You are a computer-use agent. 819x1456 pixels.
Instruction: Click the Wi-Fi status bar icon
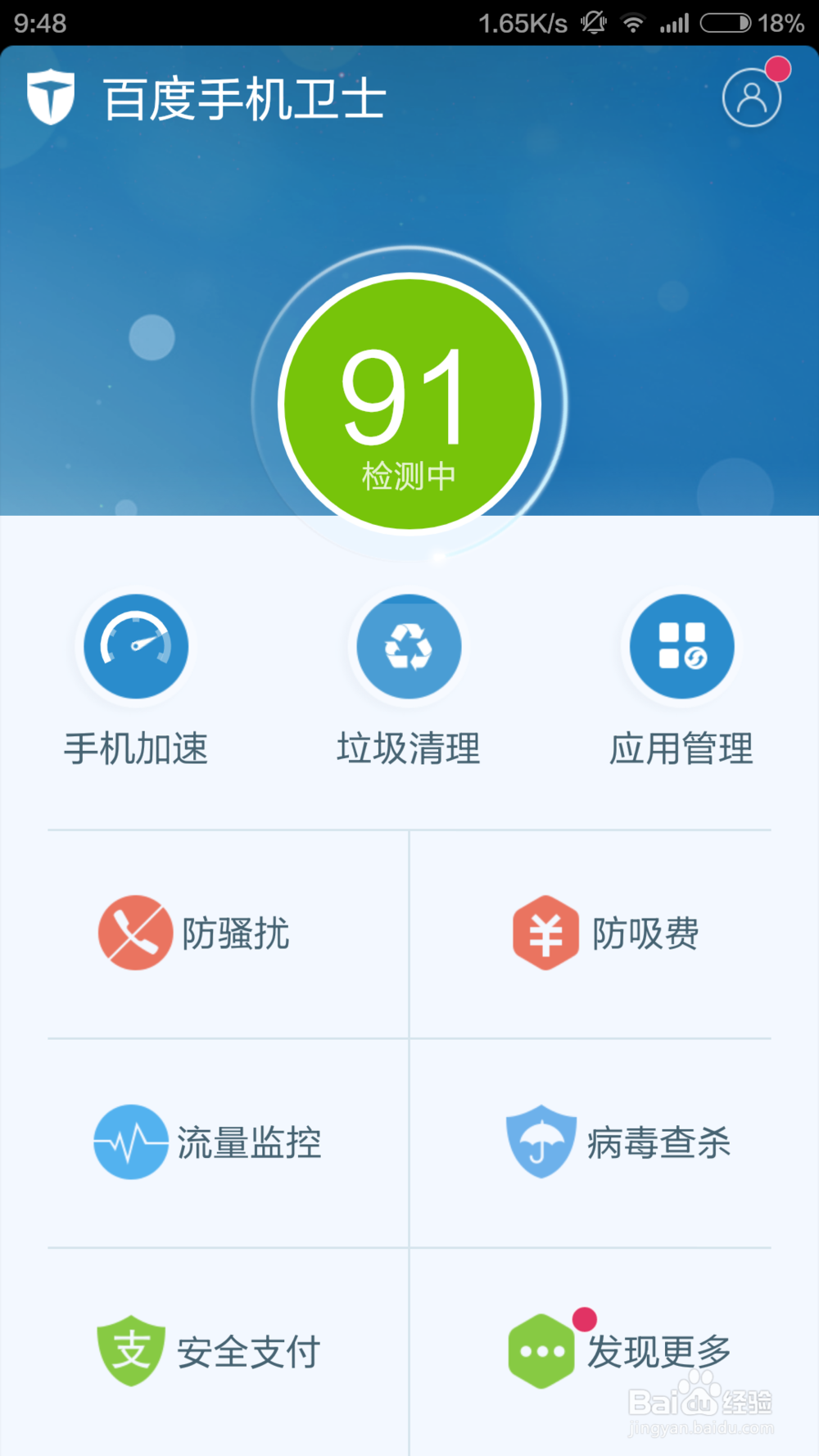coord(632,21)
